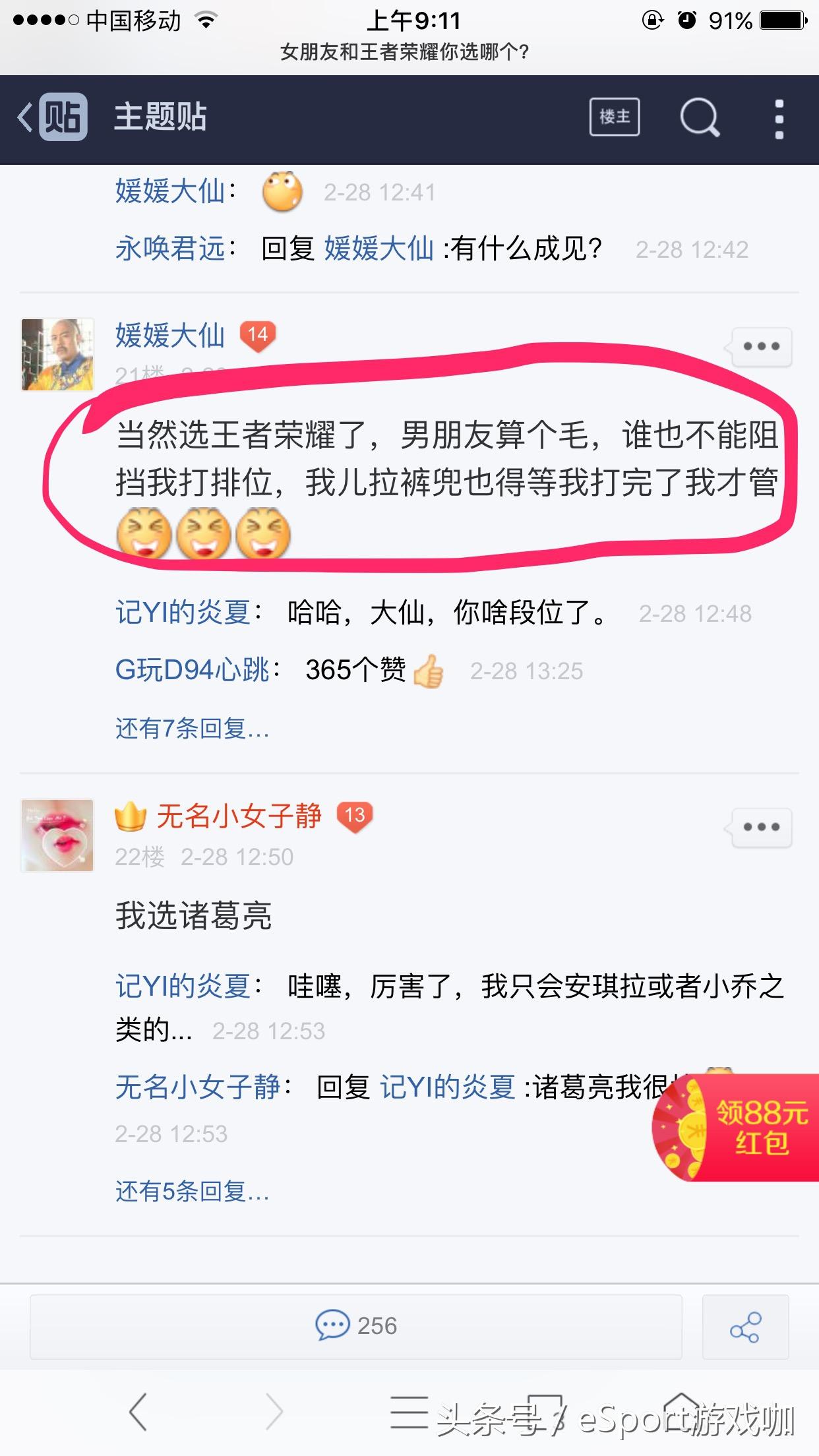Open 永唤君远's profile from the top reply

(x=170, y=249)
